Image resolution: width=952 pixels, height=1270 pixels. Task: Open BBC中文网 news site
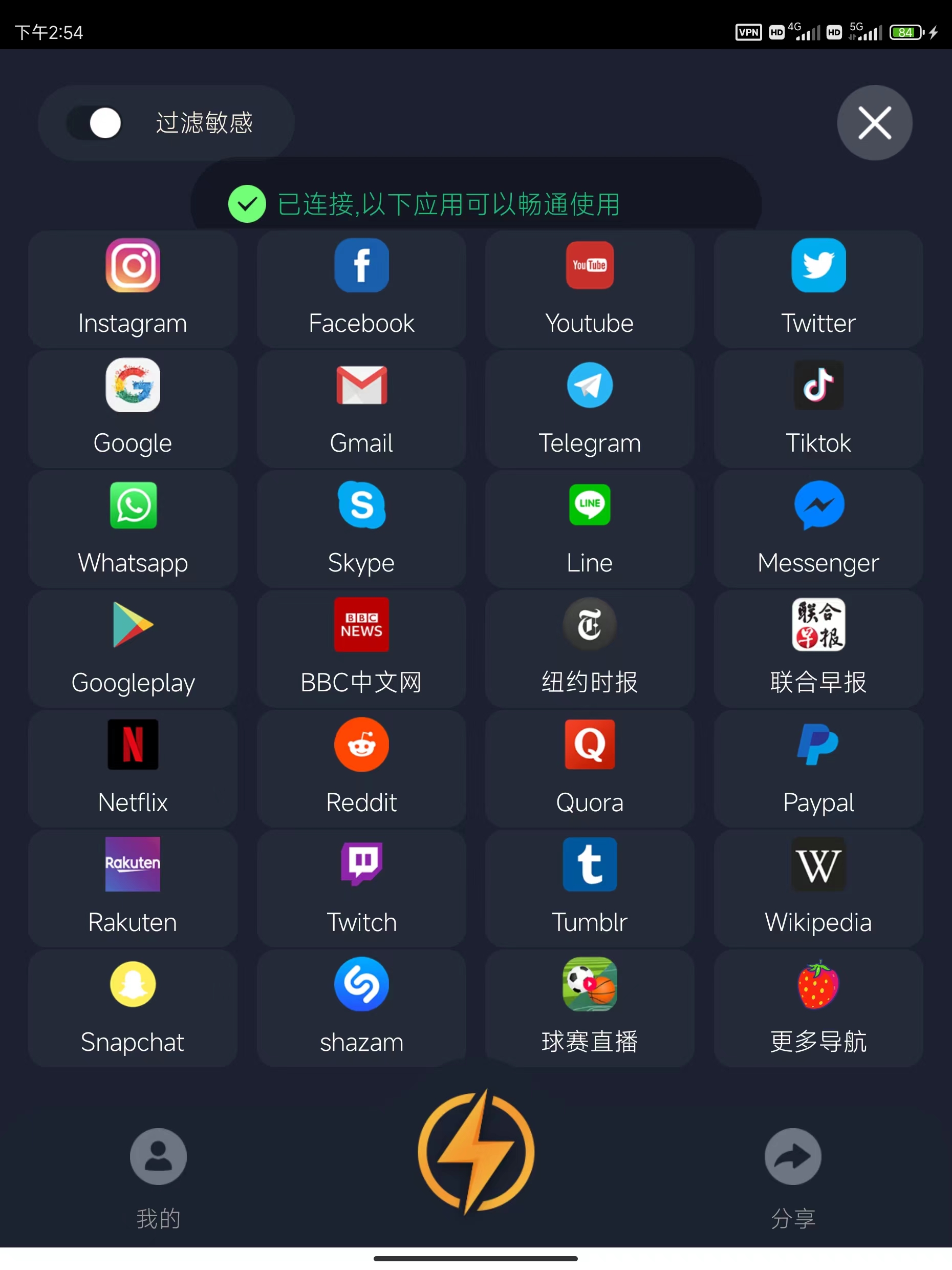tap(361, 648)
